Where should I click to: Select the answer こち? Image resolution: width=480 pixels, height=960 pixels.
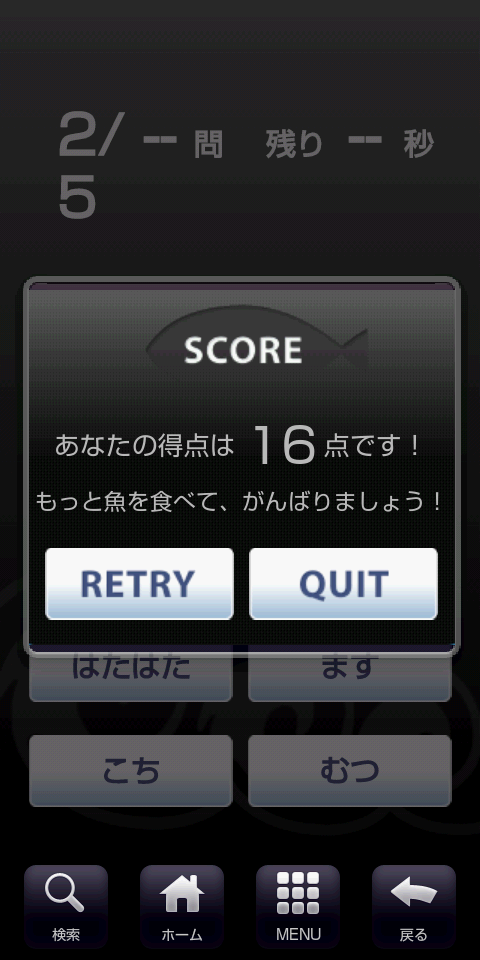(131, 771)
